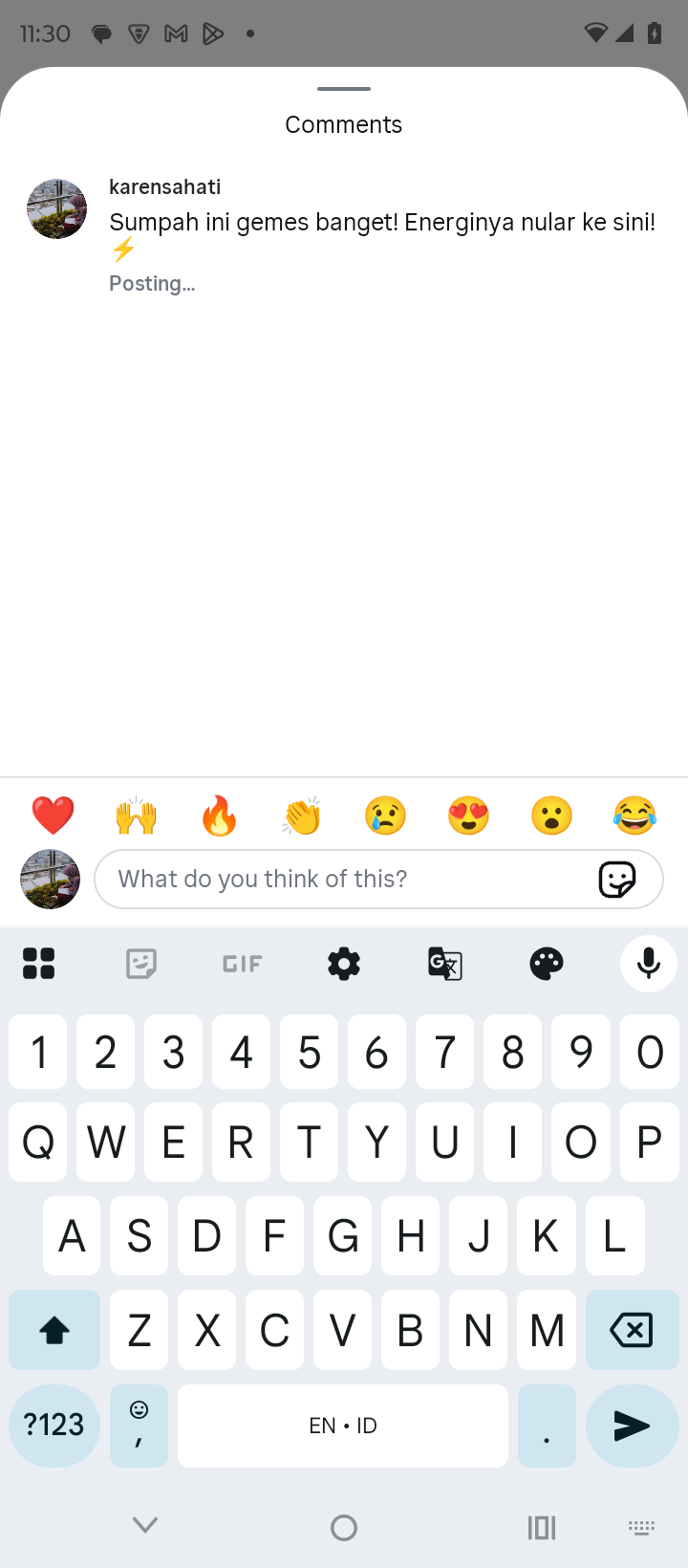Add the red heart emoji reaction
Image resolution: width=688 pixels, height=1568 pixels.
(53, 816)
